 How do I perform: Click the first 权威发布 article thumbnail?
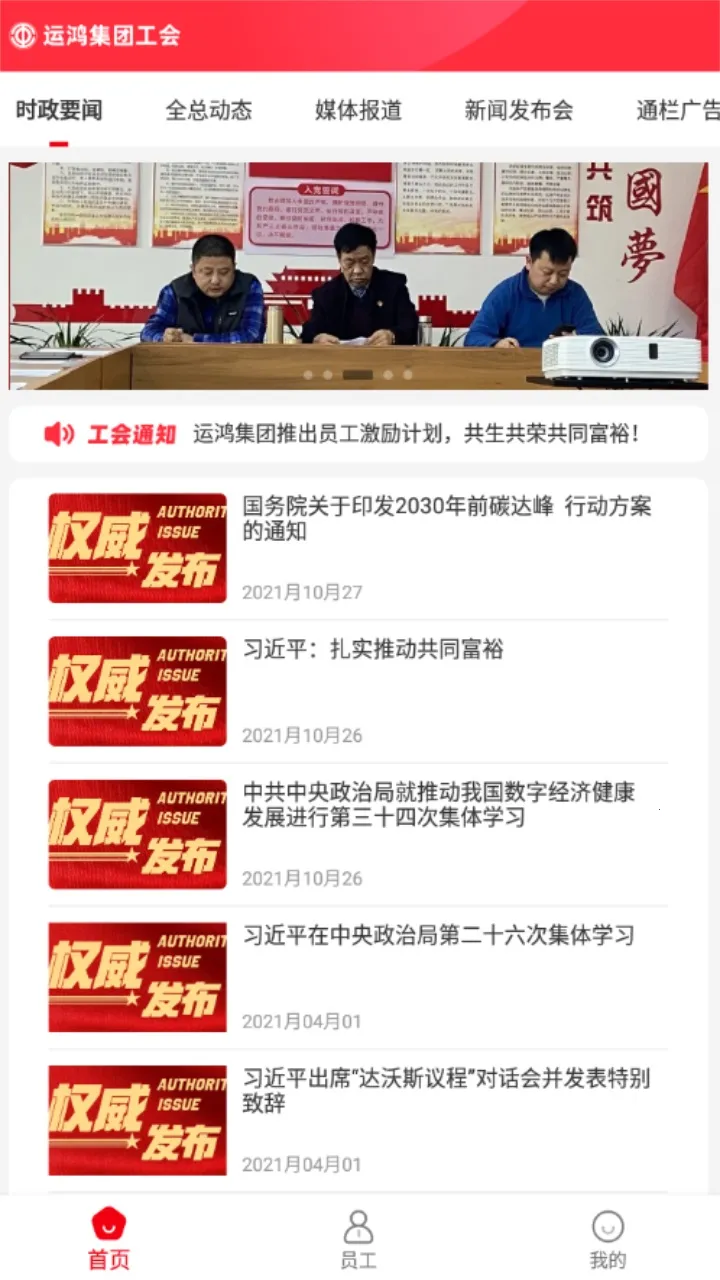pos(136,549)
